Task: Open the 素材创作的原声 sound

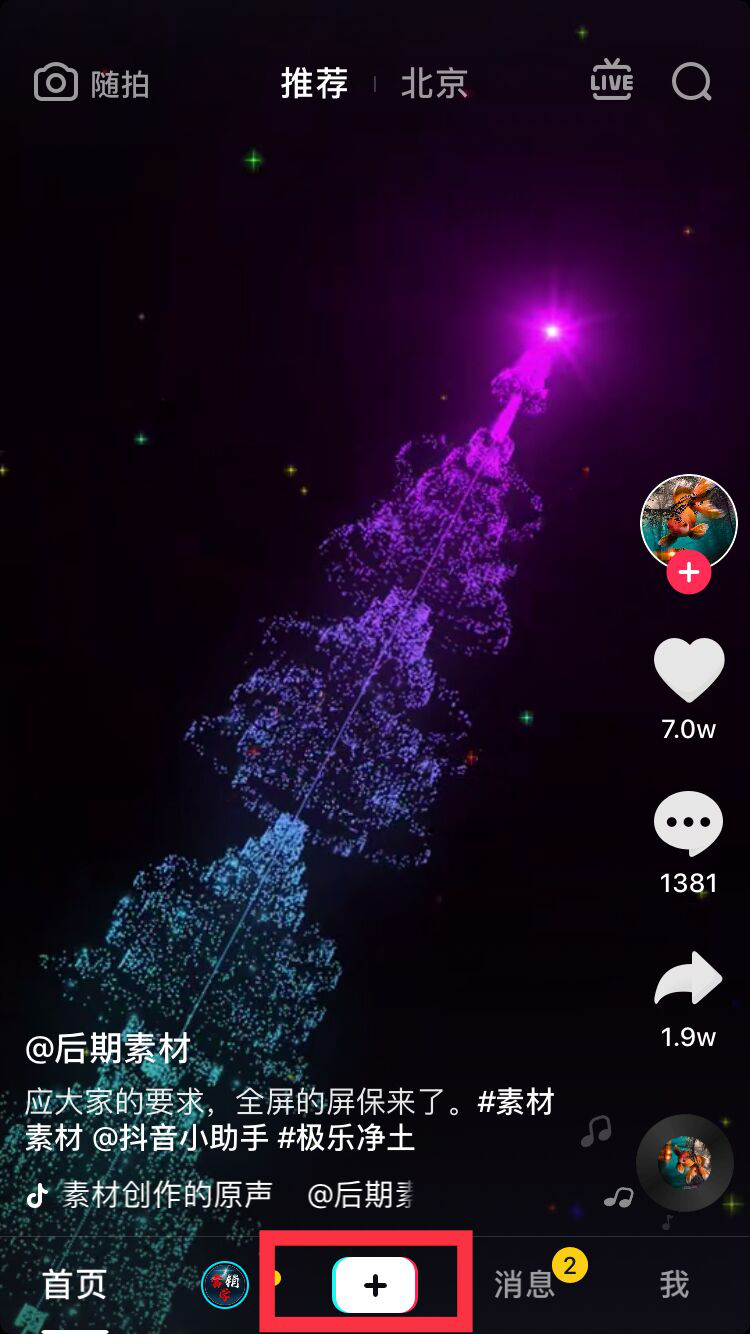Action: [x=167, y=1195]
